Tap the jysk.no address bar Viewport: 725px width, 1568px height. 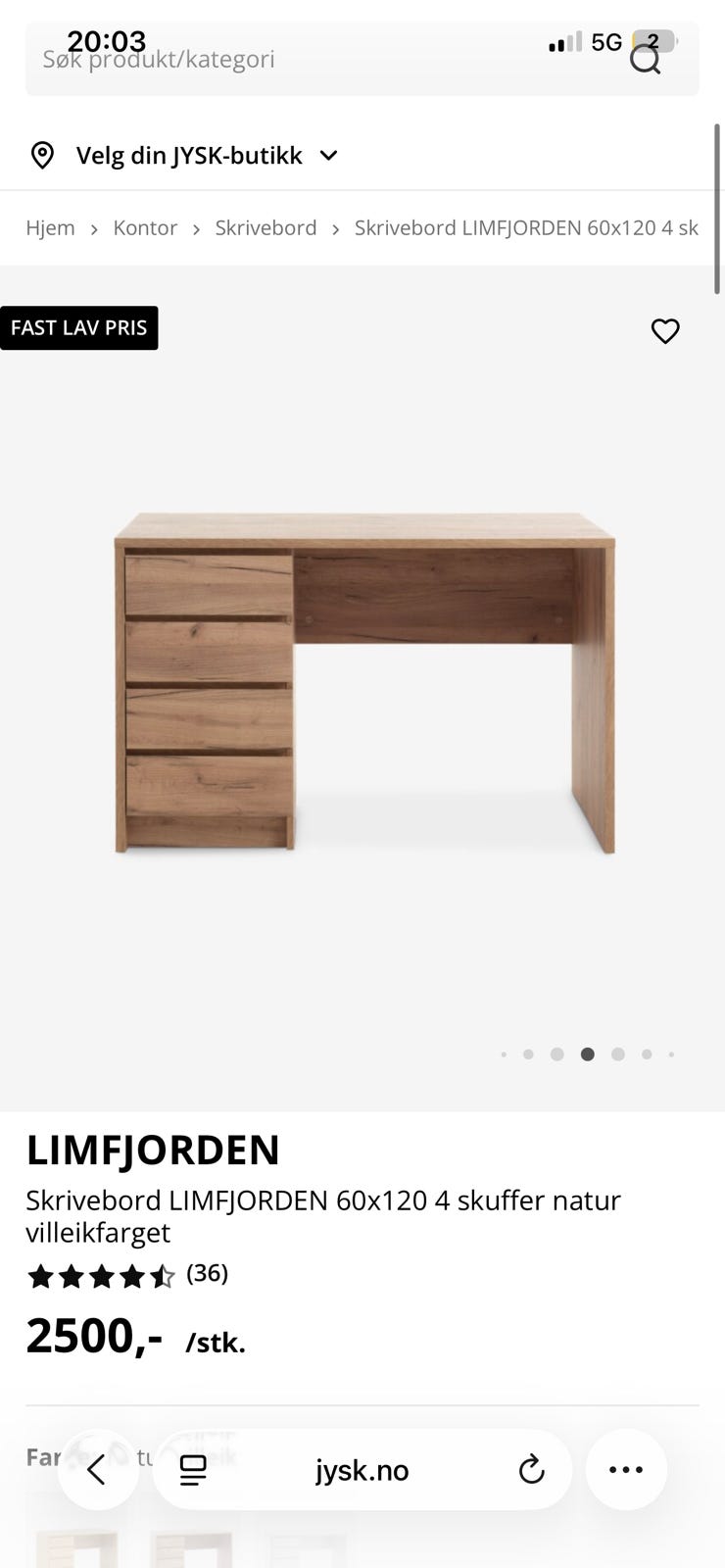pyautogui.click(x=362, y=1470)
